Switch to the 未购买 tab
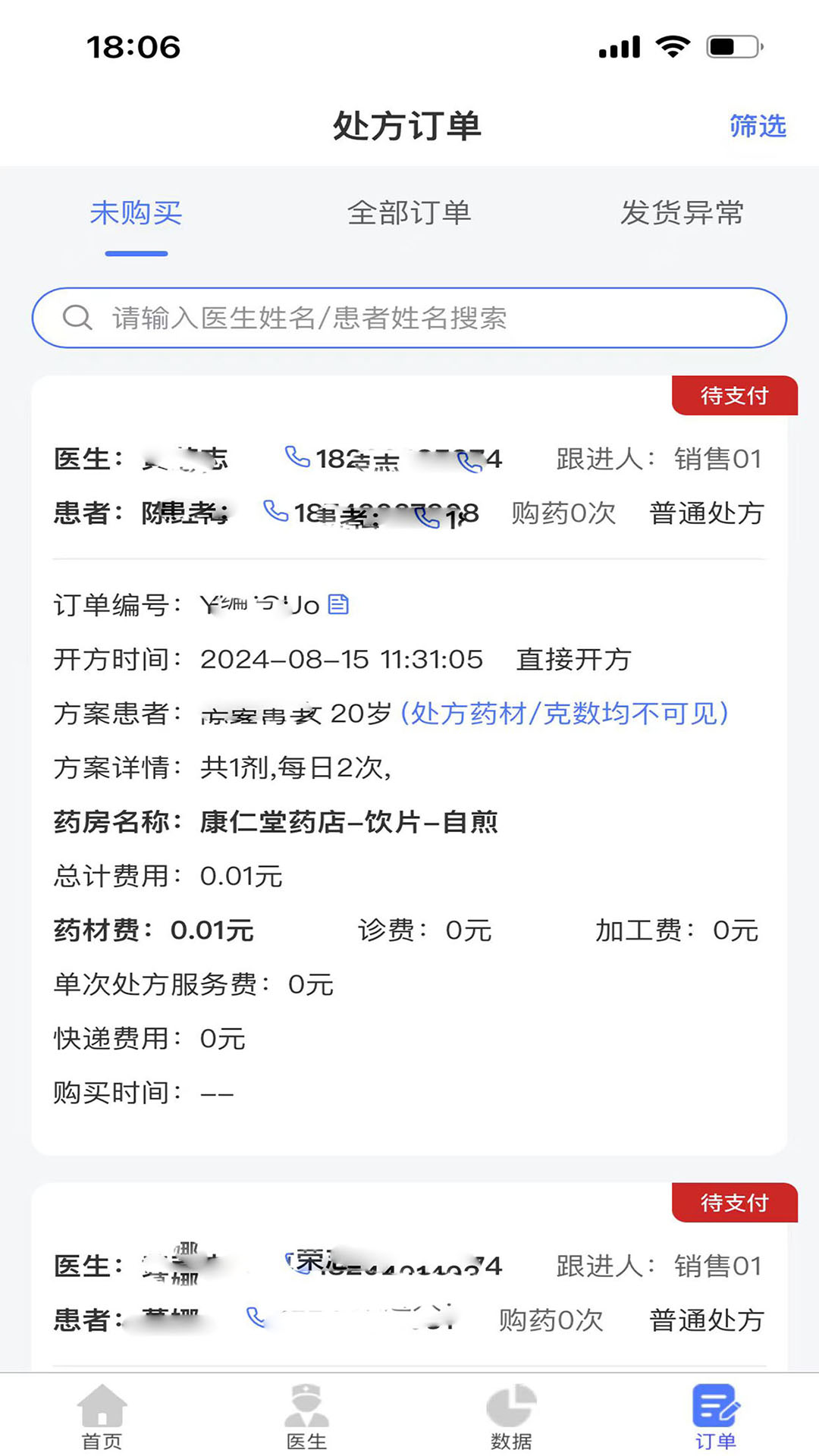The image size is (819, 1456). tap(135, 213)
